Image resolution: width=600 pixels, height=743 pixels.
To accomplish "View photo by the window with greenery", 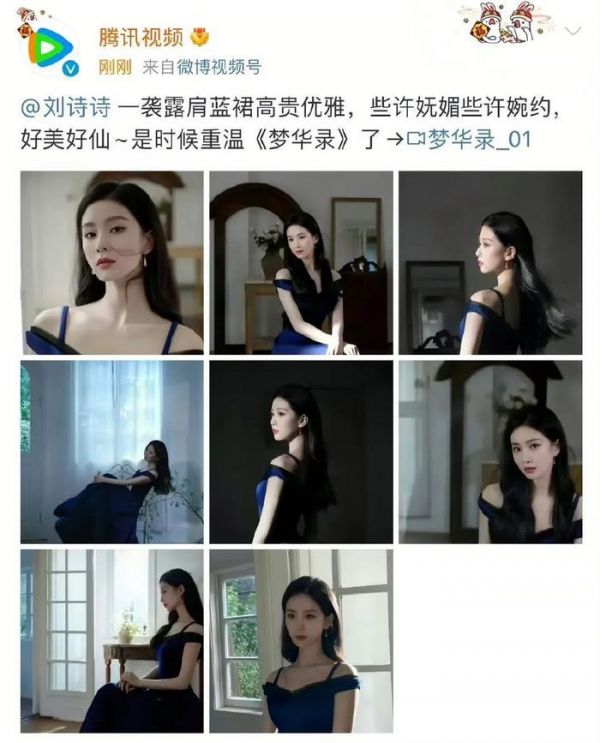I will 298,640.
